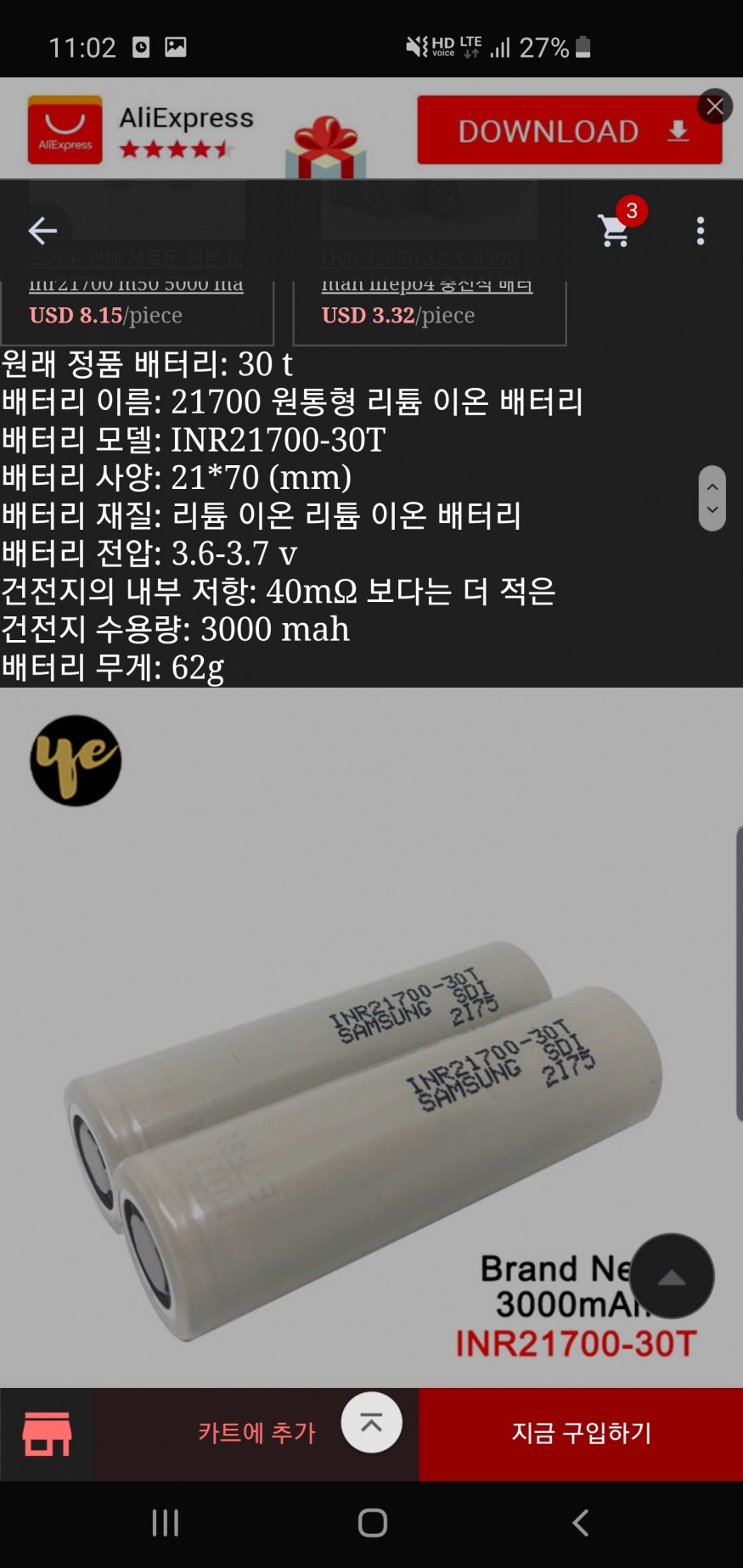Close the AliExpress download banner

(x=715, y=106)
